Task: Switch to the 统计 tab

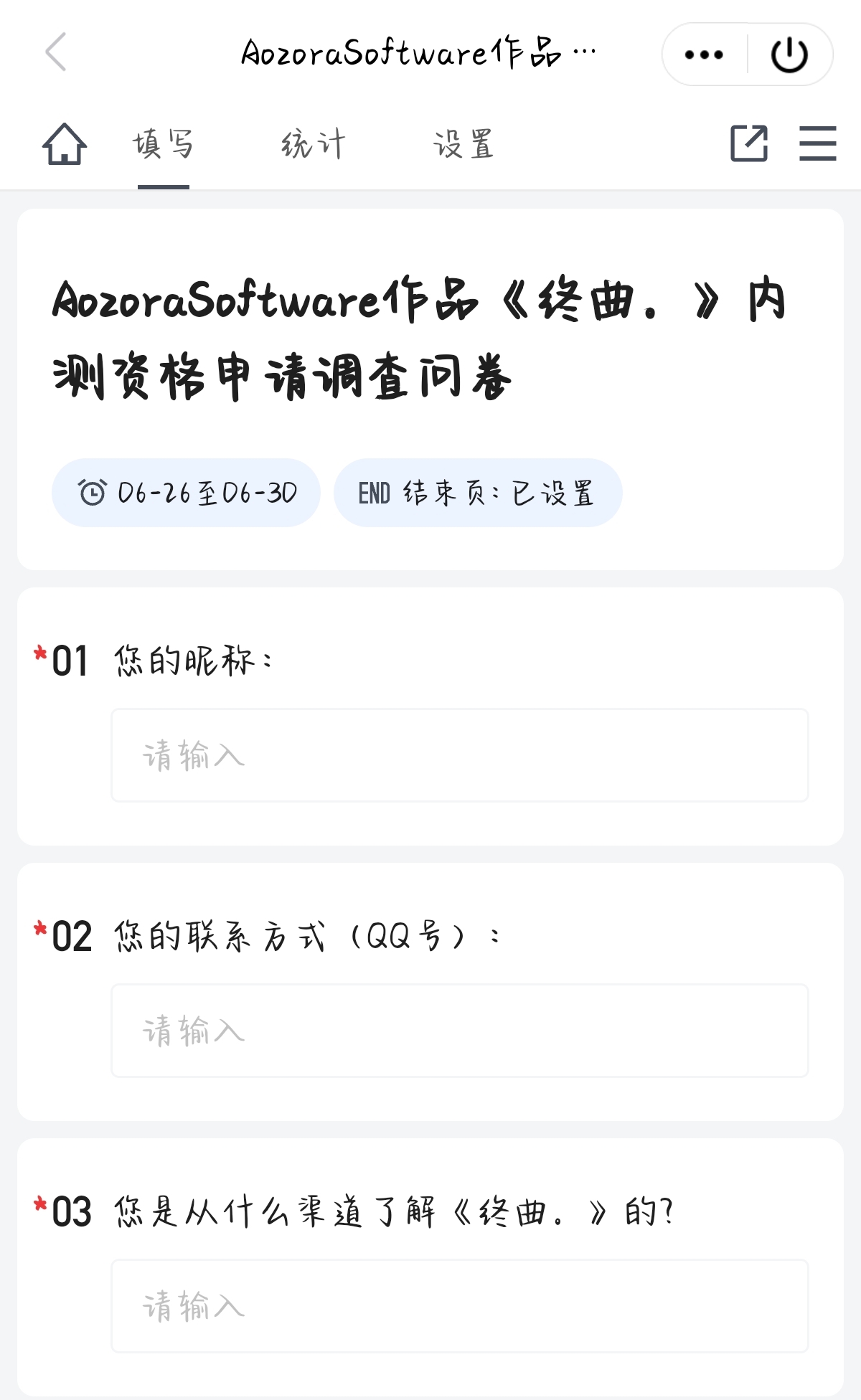Action: (314, 144)
